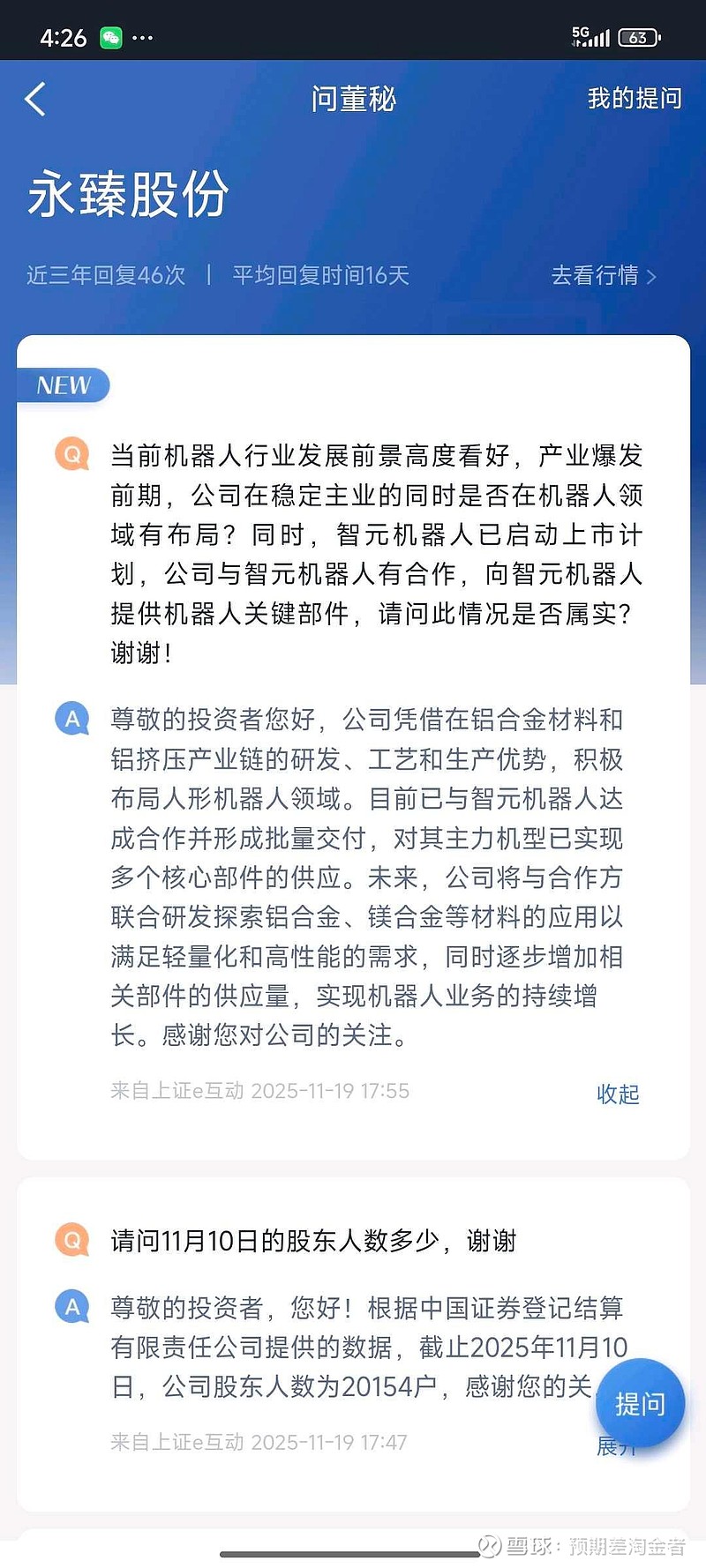Screen dimensions: 706x1568
Task: Tap the back arrow to leave 问董秘
Action: [35, 100]
